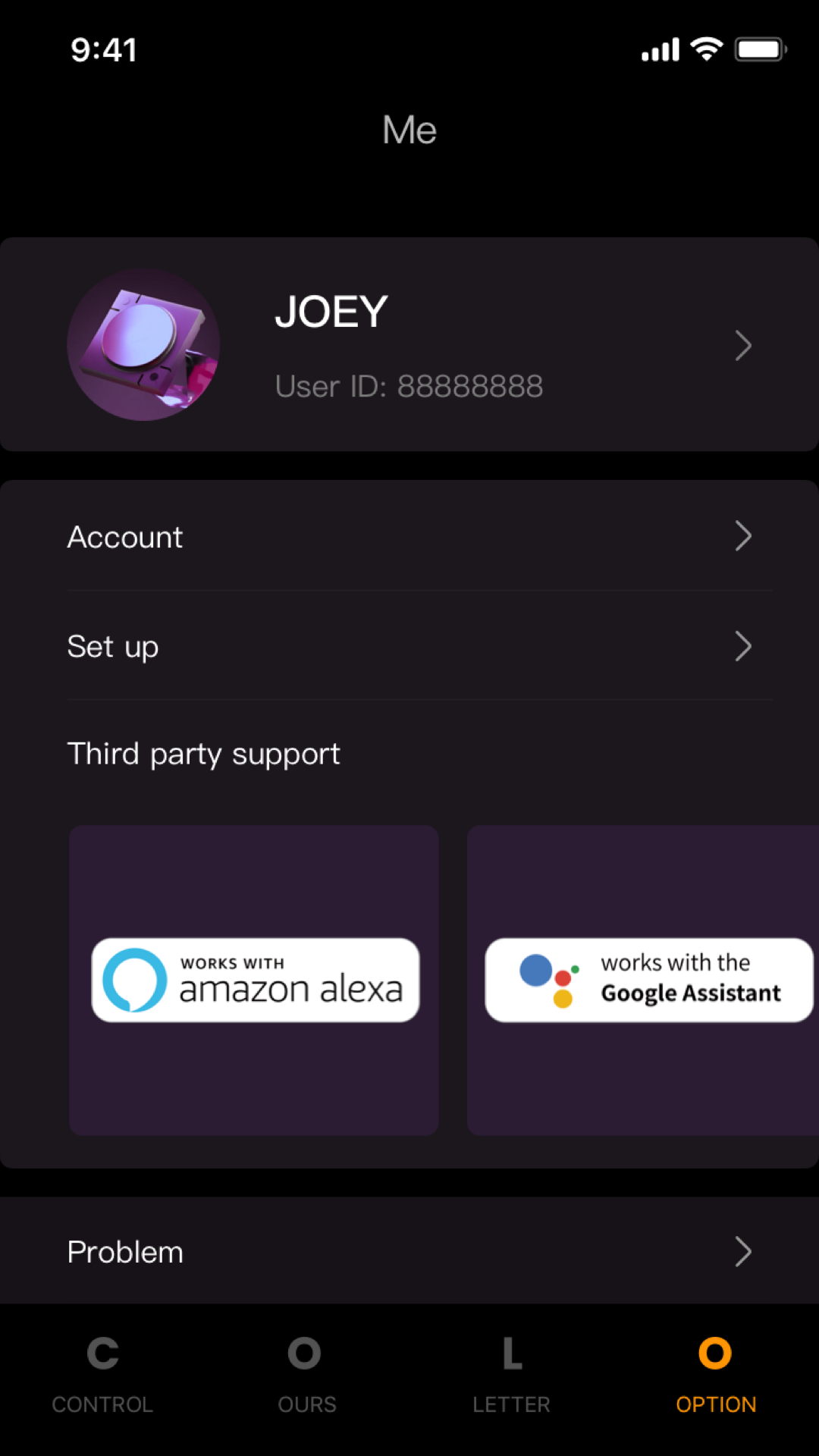The width and height of the screenshot is (819, 1456).
Task: Tap the Option tab
Action: [x=715, y=1374]
